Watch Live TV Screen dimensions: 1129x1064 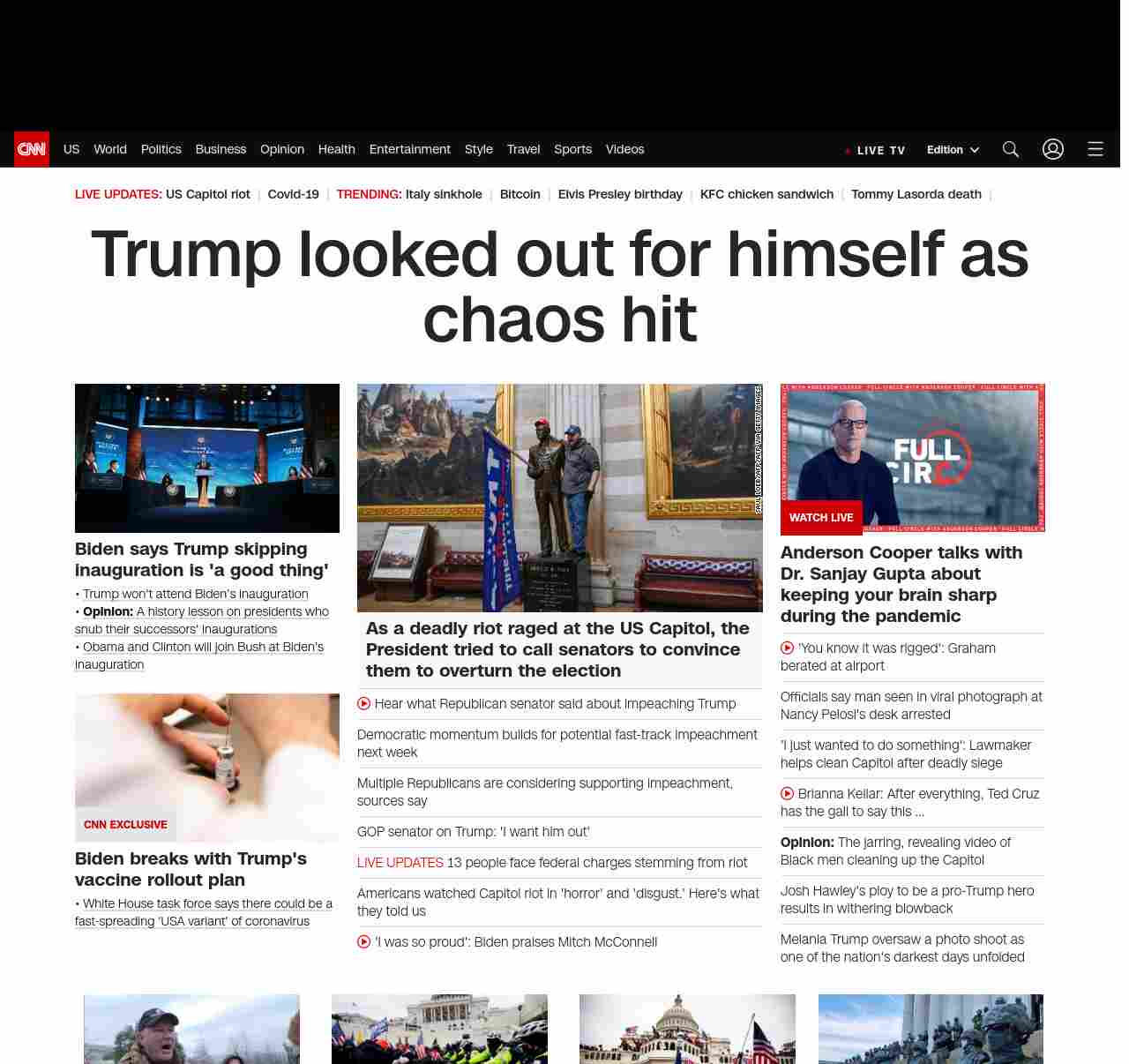pyautogui.click(x=876, y=151)
